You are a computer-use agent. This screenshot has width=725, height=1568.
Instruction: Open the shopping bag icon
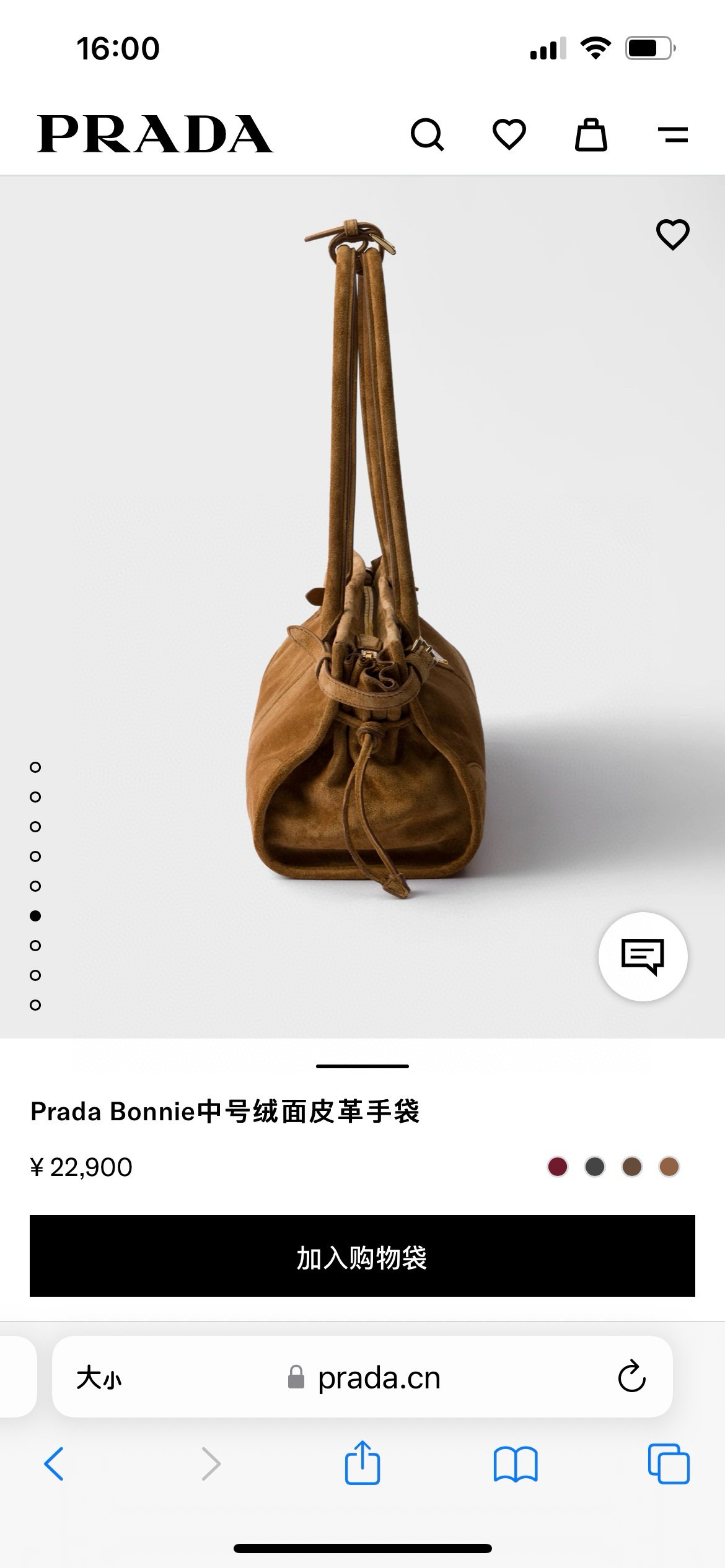(x=591, y=134)
